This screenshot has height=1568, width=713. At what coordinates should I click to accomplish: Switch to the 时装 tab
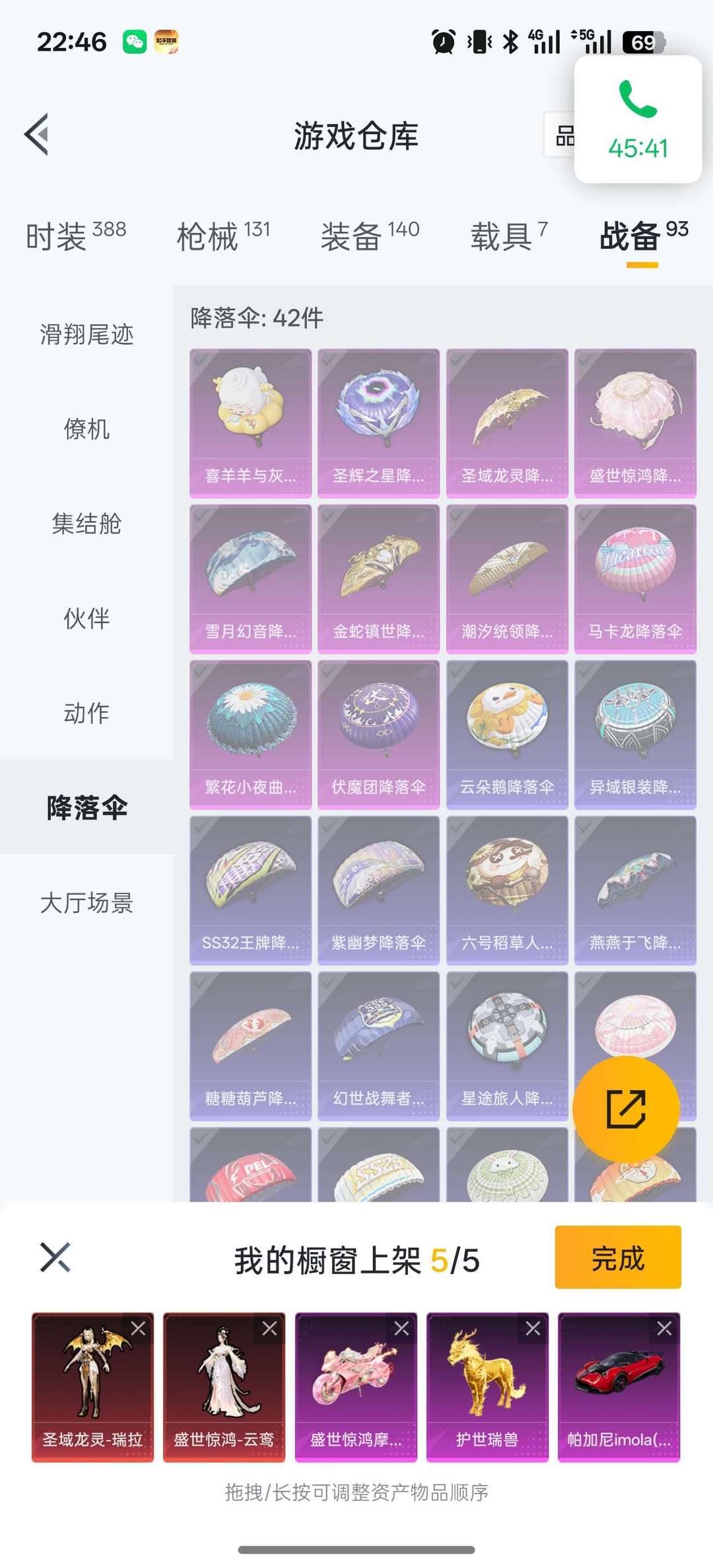(75, 236)
